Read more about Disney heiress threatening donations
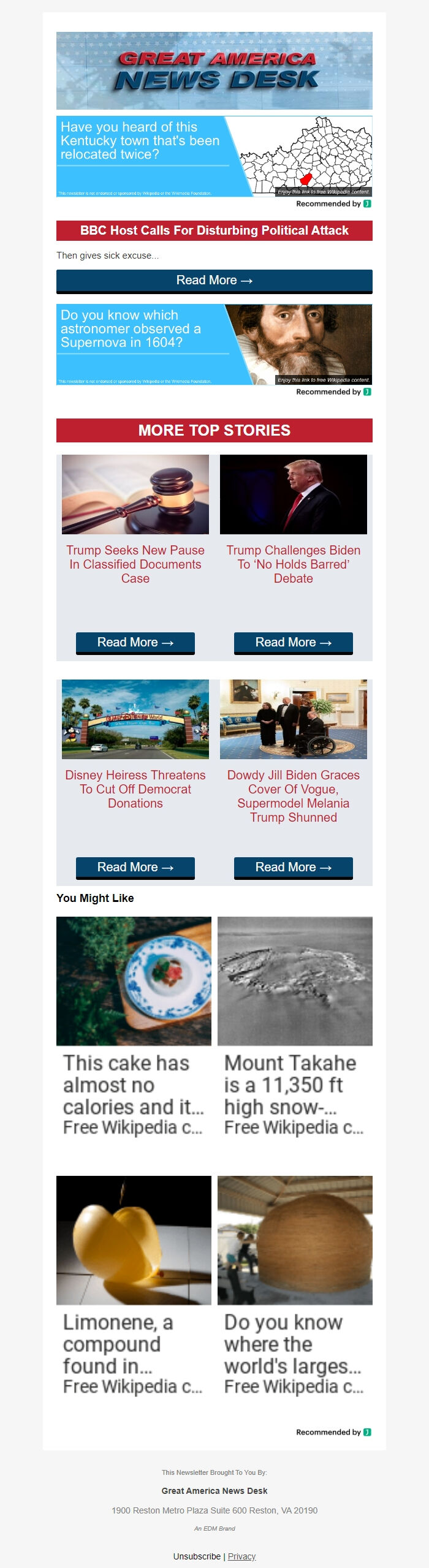The height and width of the screenshot is (1568, 429). pyautogui.click(x=135, y=867)
